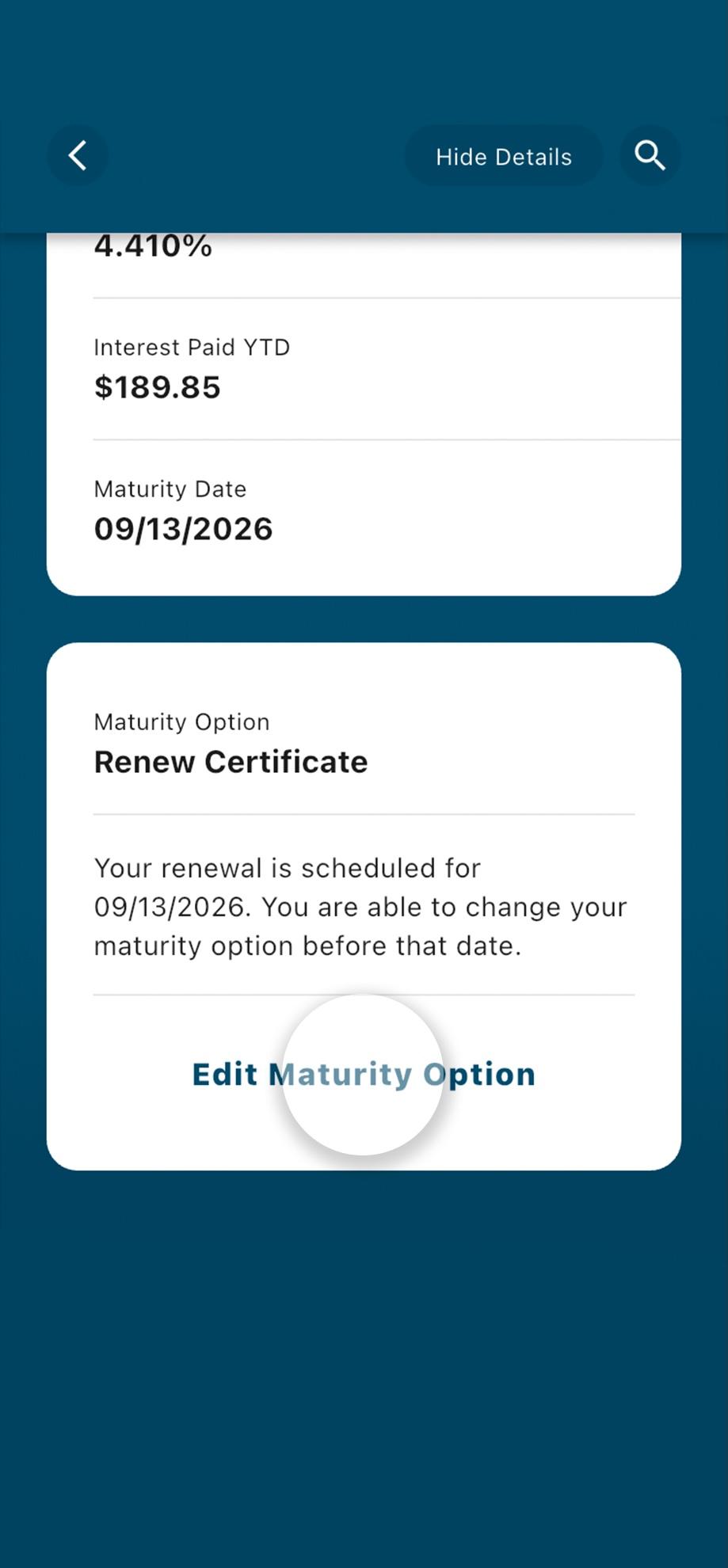Collapse account details using Hide Details pill

point(503,156)
